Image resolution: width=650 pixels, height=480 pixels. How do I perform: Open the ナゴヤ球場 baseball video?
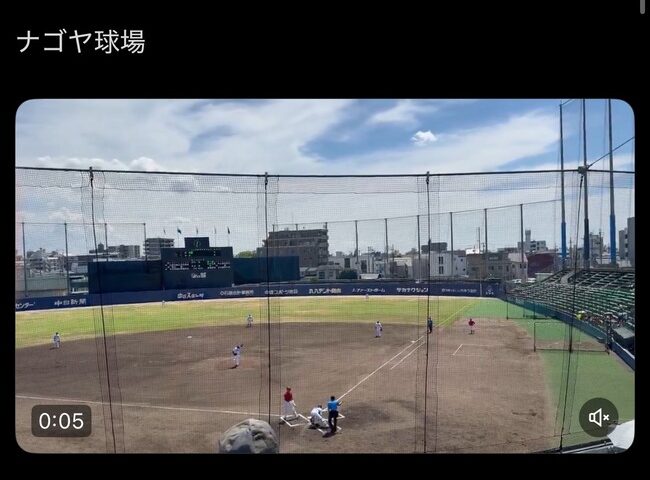(x=324, y=275)
